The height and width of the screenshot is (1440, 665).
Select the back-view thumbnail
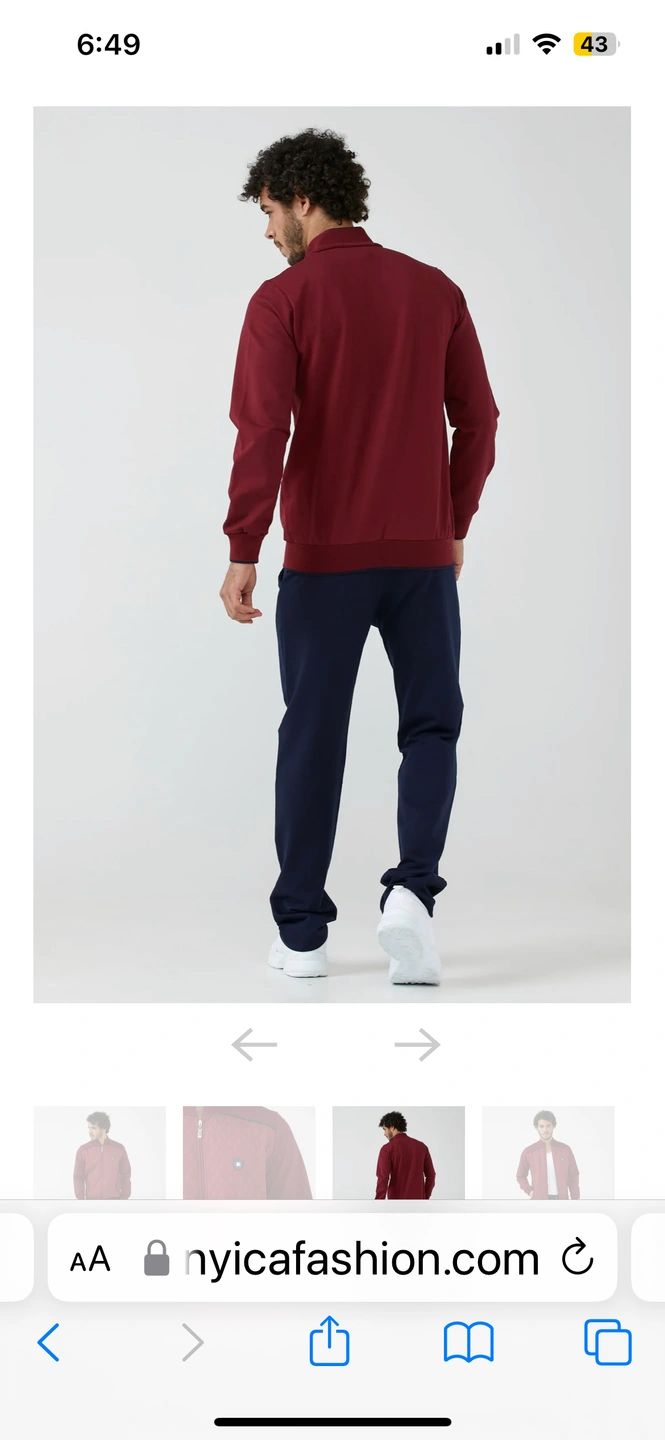point(398,1153)
